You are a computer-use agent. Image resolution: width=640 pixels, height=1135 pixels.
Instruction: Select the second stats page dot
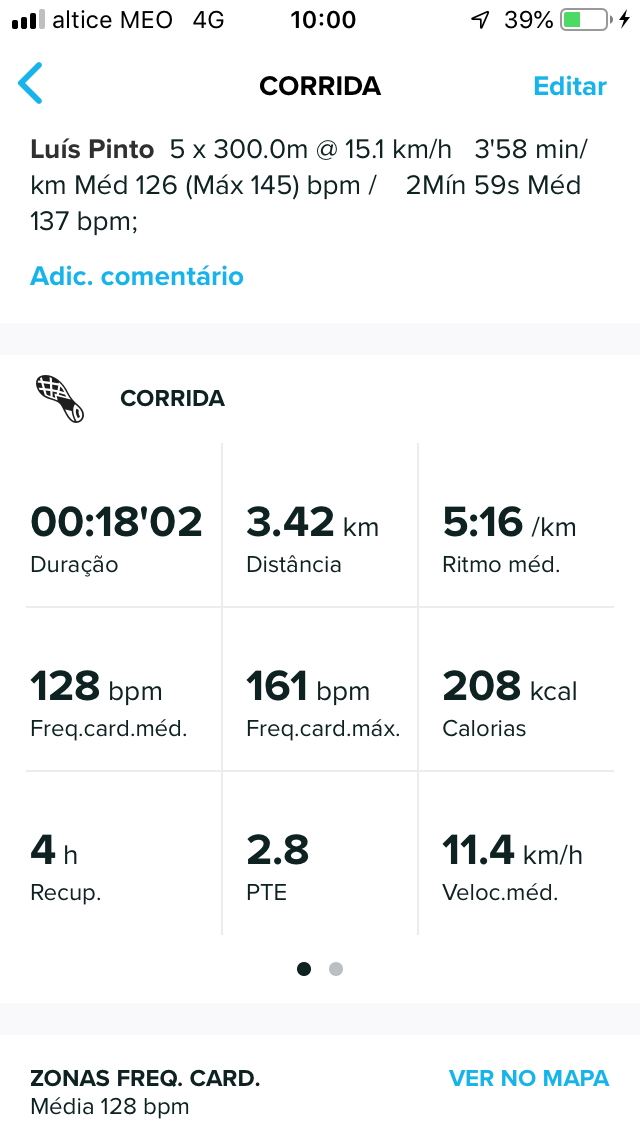click(335, 969)
